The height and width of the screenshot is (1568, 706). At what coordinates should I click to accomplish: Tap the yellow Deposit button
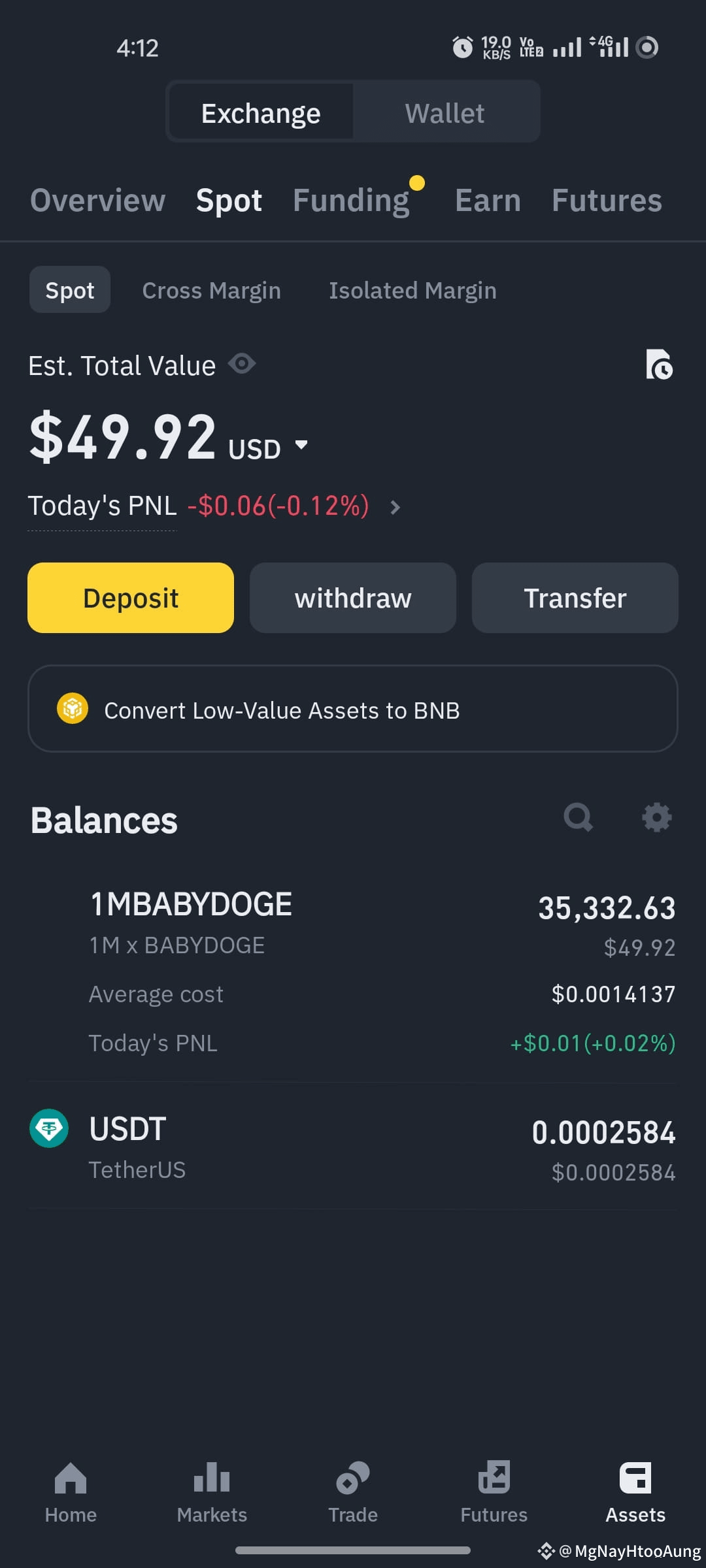131,598
